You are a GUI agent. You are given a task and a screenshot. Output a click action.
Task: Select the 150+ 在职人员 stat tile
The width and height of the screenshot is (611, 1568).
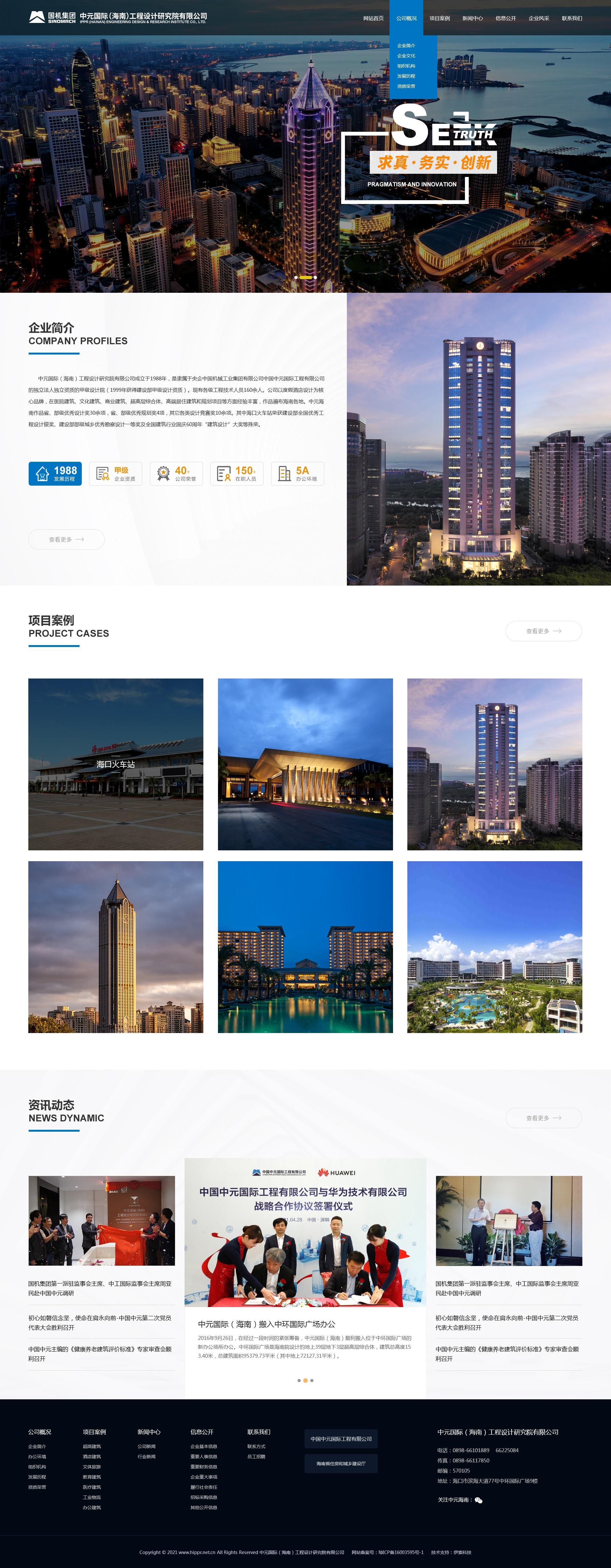point(237,474)
